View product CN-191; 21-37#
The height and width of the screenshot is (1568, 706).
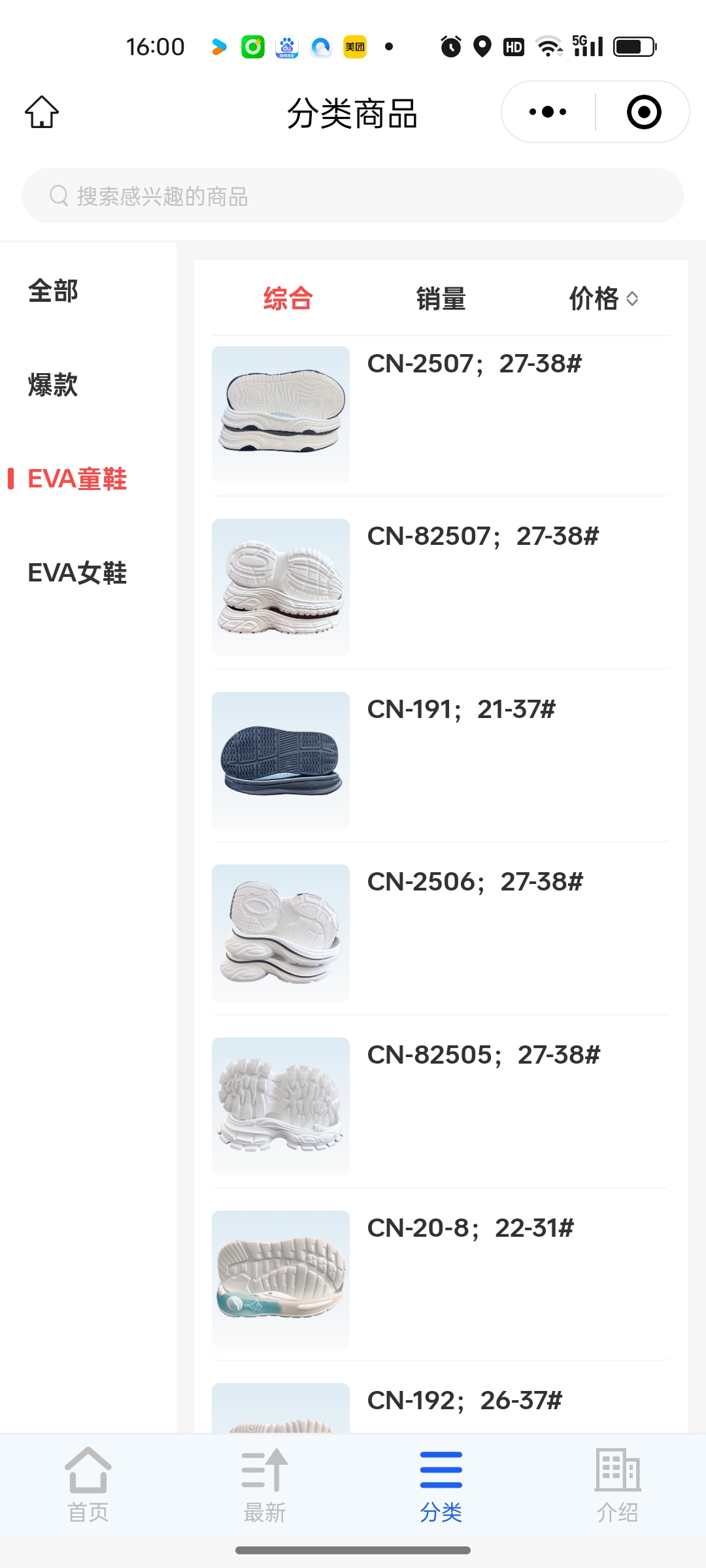[441, 760]
